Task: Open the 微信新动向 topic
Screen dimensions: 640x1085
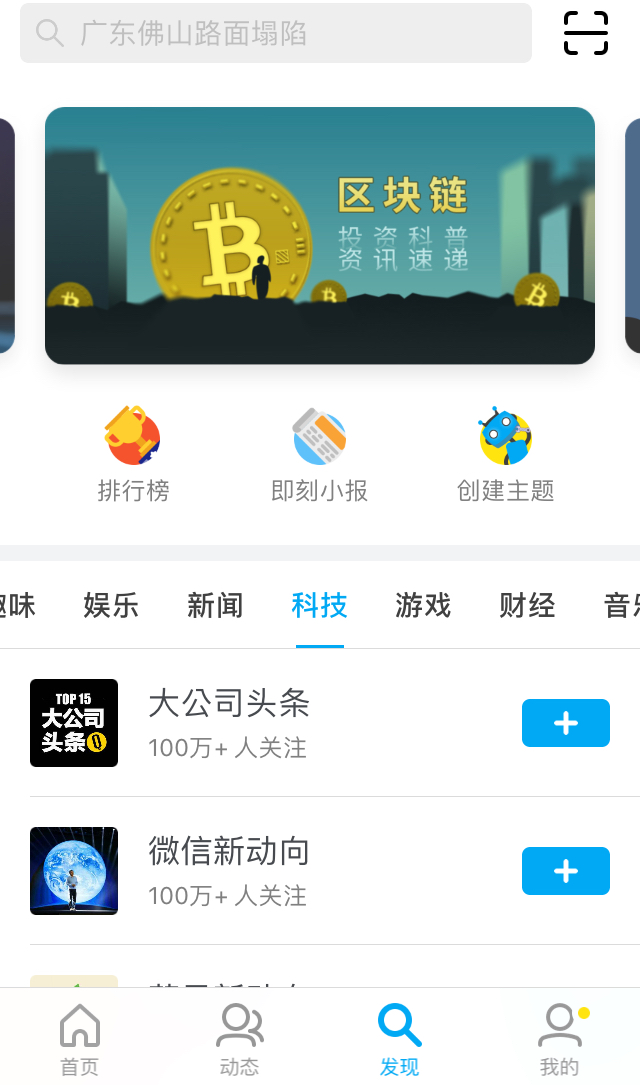Action: [229, 870]
